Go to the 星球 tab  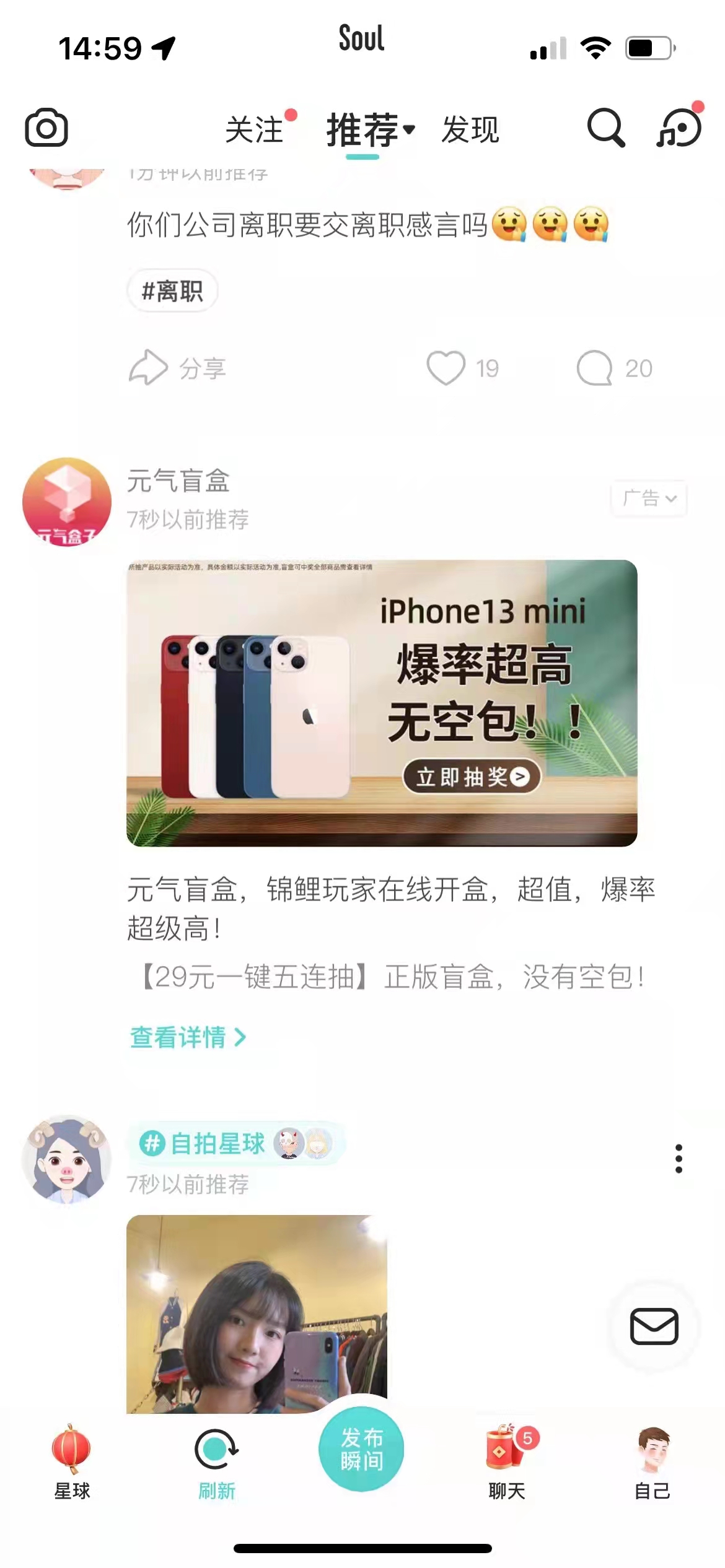coord(71,1461)
